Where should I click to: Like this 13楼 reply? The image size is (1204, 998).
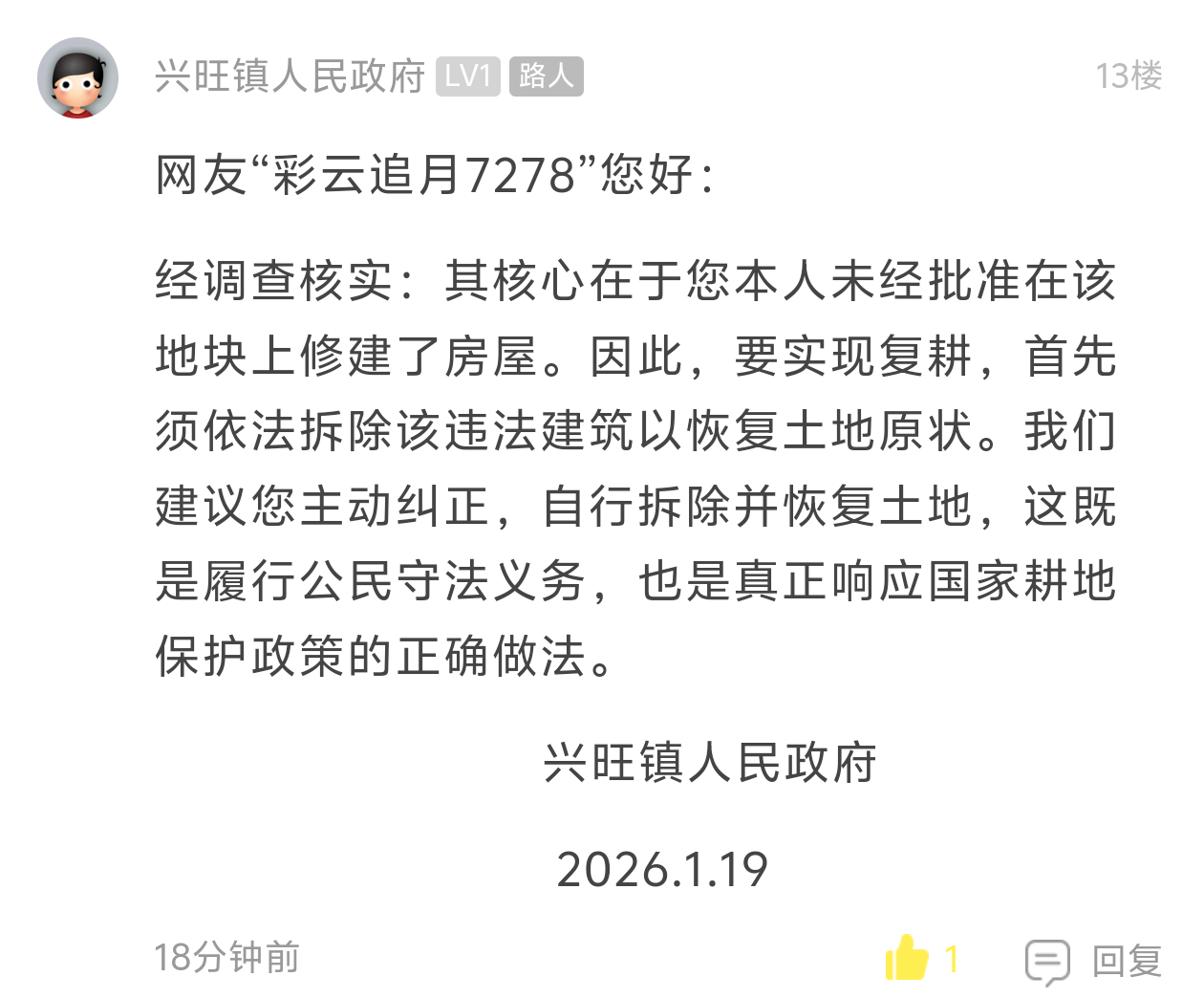[x=907, y=958]
